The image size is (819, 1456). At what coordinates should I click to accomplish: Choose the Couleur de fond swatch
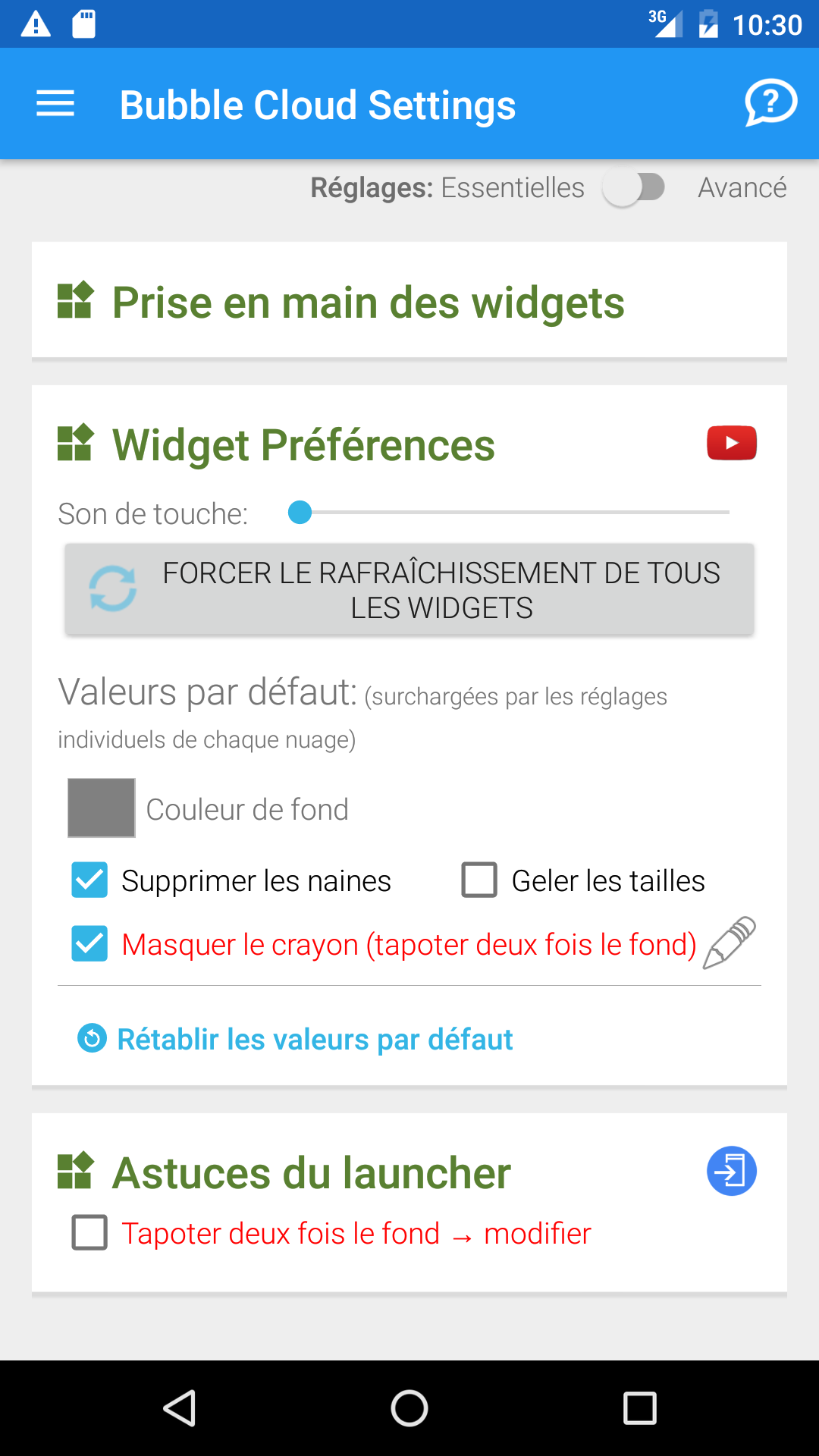point(102,808)
